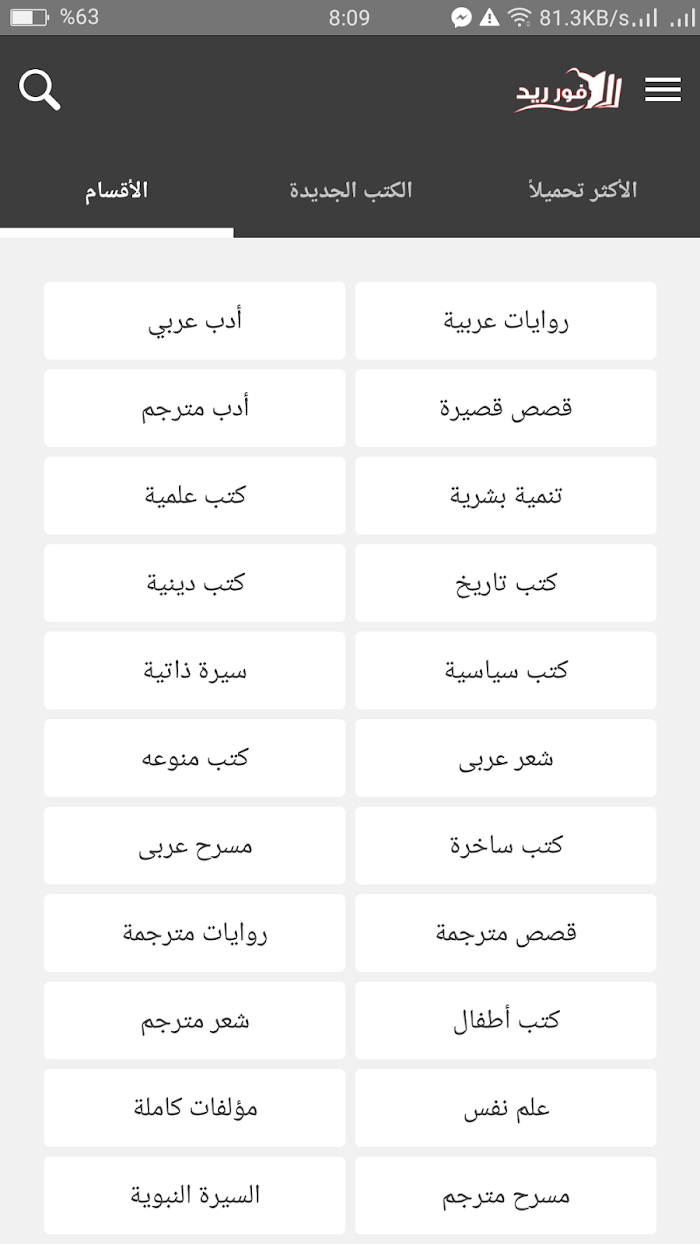Browse the تنمية بشرية books
The image size is (700, 1244).
click(506, 496)
